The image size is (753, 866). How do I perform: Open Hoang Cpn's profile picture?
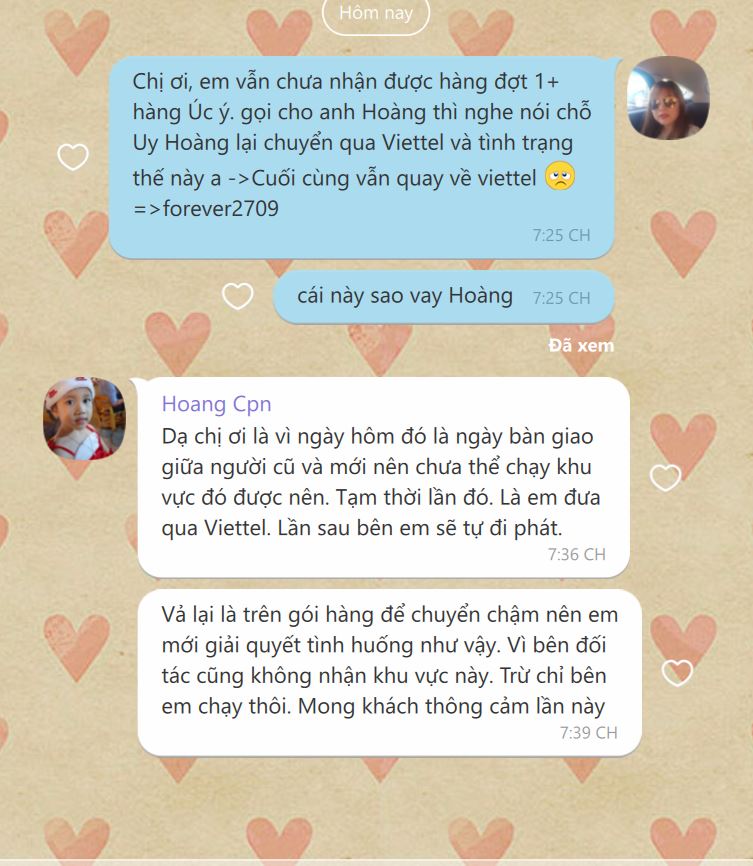tap(85, 418)
